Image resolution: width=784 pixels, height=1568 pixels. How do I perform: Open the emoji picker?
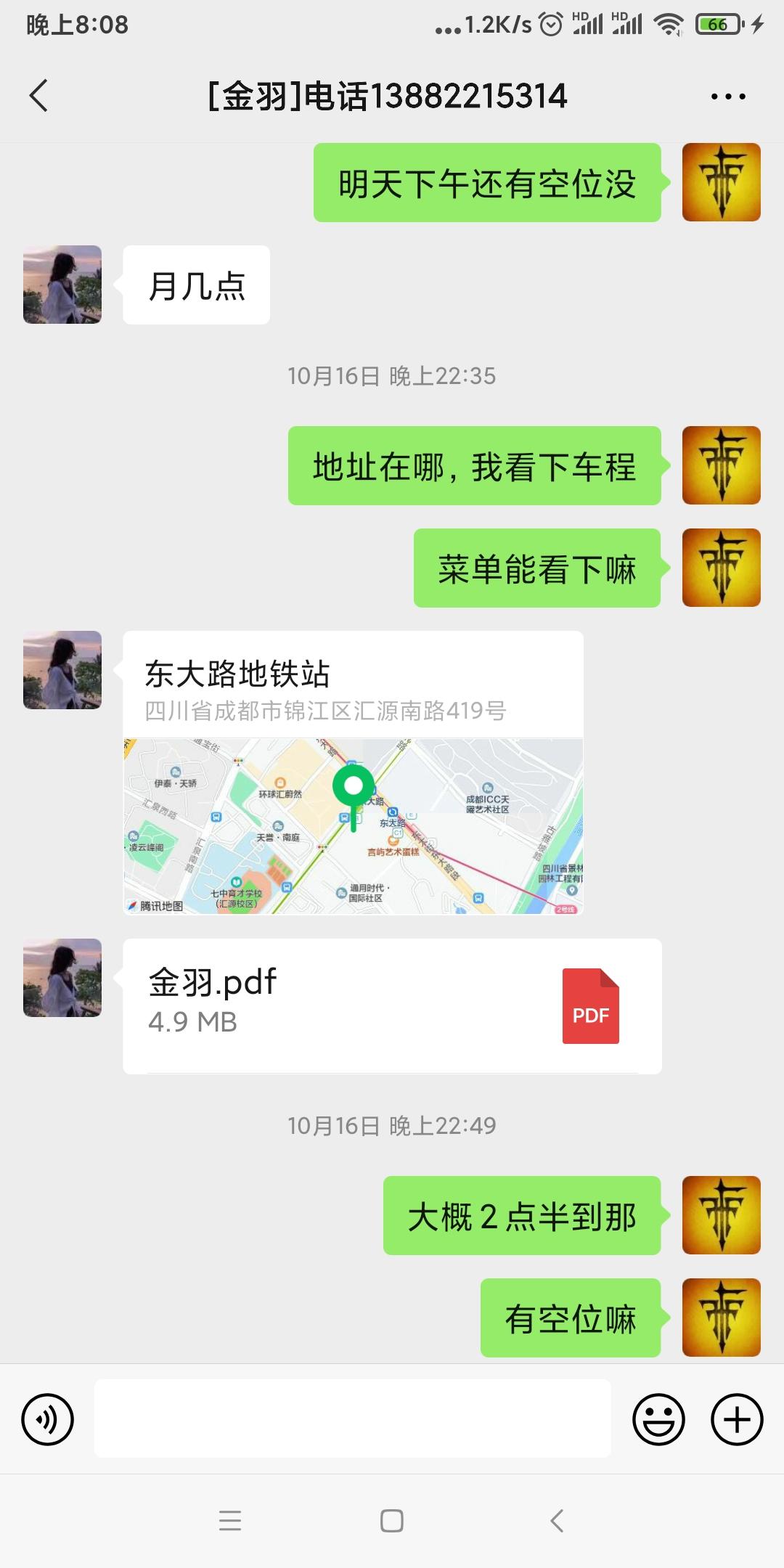(x=658, y=1419)
